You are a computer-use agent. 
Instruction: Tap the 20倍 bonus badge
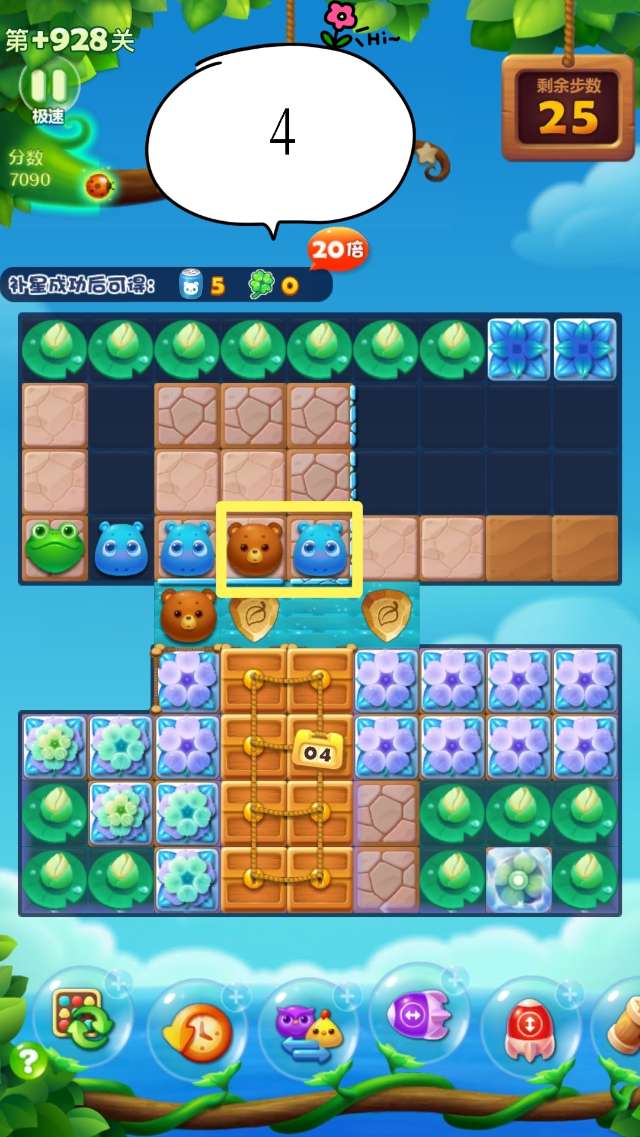click(337, 249)
